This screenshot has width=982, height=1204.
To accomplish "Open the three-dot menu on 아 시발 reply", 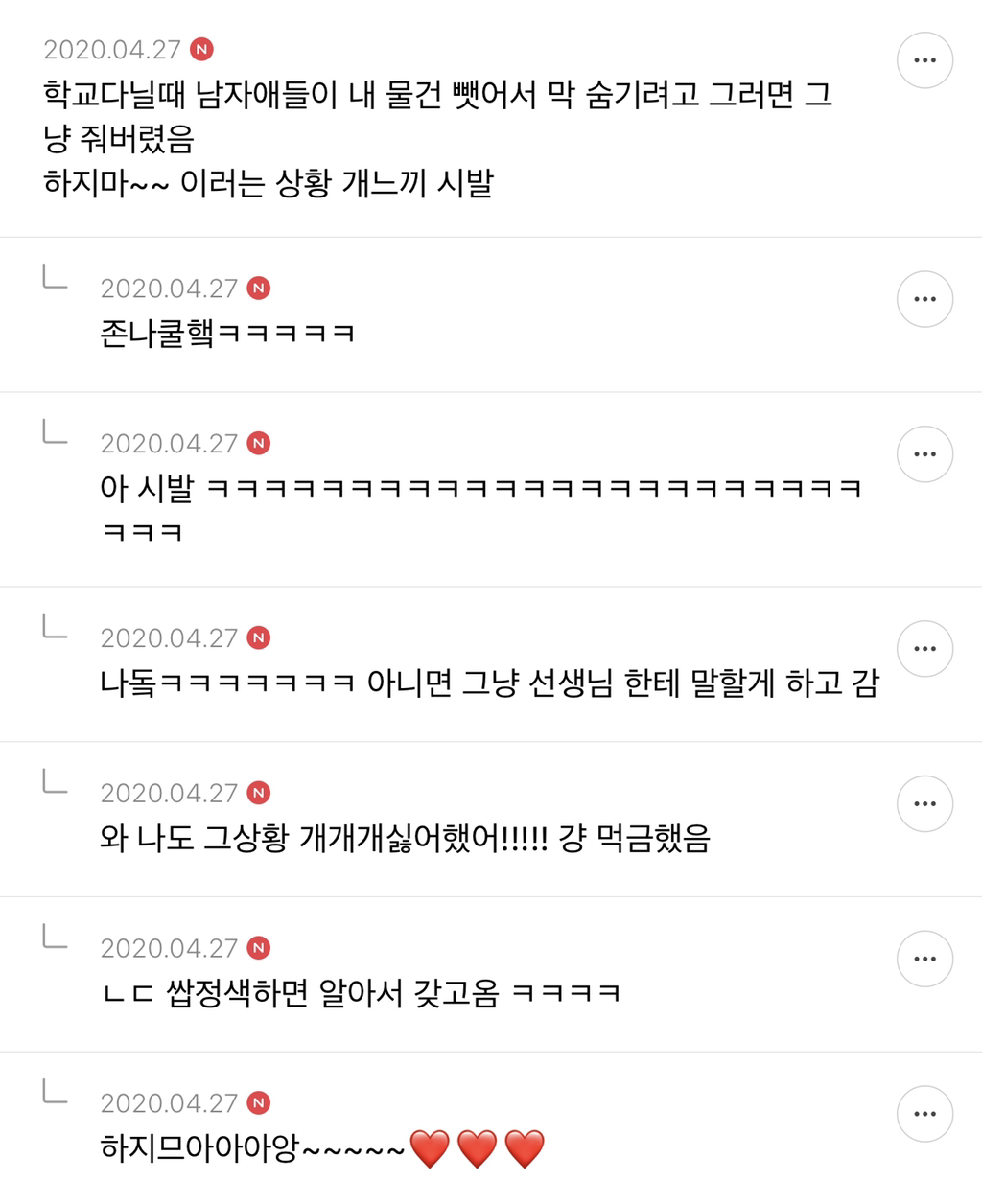I will tap(924, 454).
